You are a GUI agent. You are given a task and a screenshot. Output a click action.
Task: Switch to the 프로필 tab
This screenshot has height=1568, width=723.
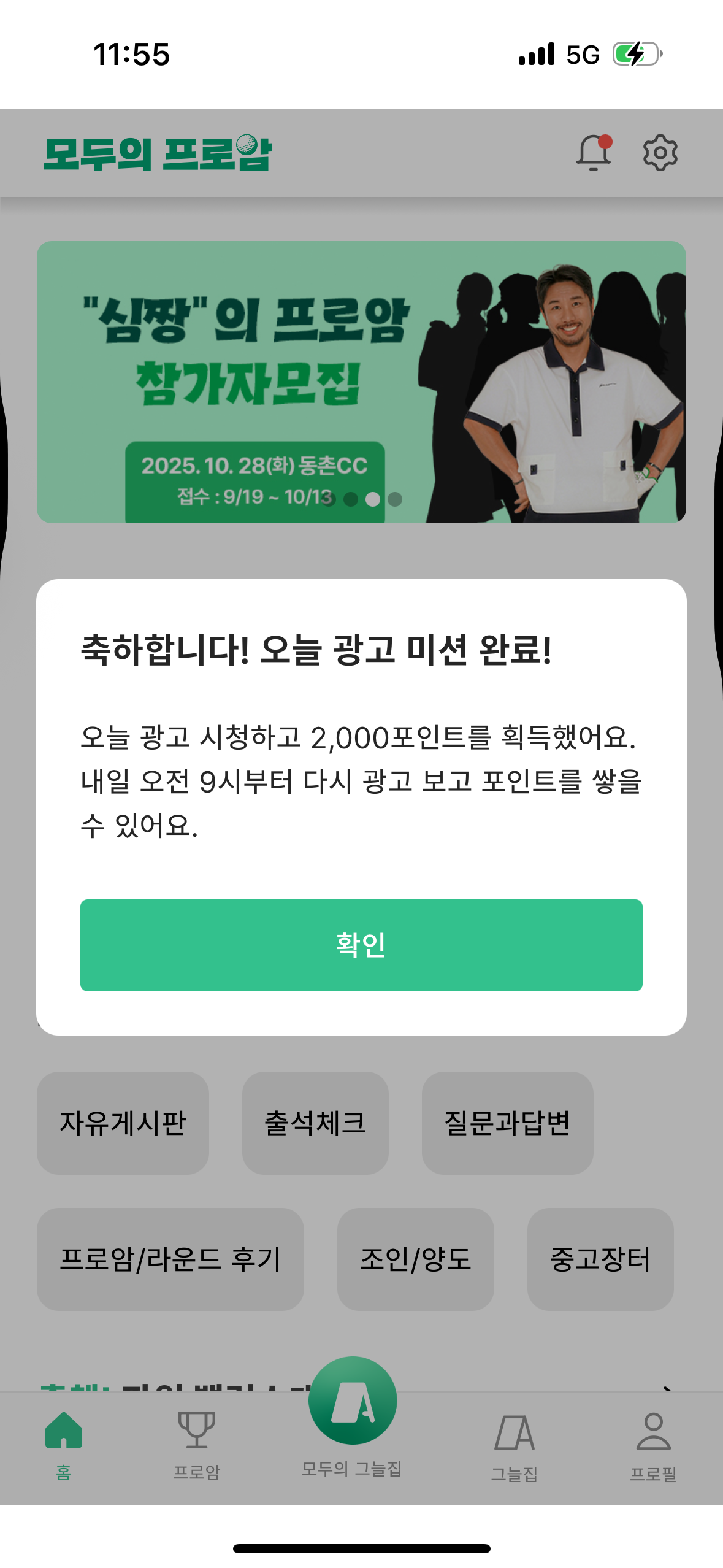(653, 1445)
